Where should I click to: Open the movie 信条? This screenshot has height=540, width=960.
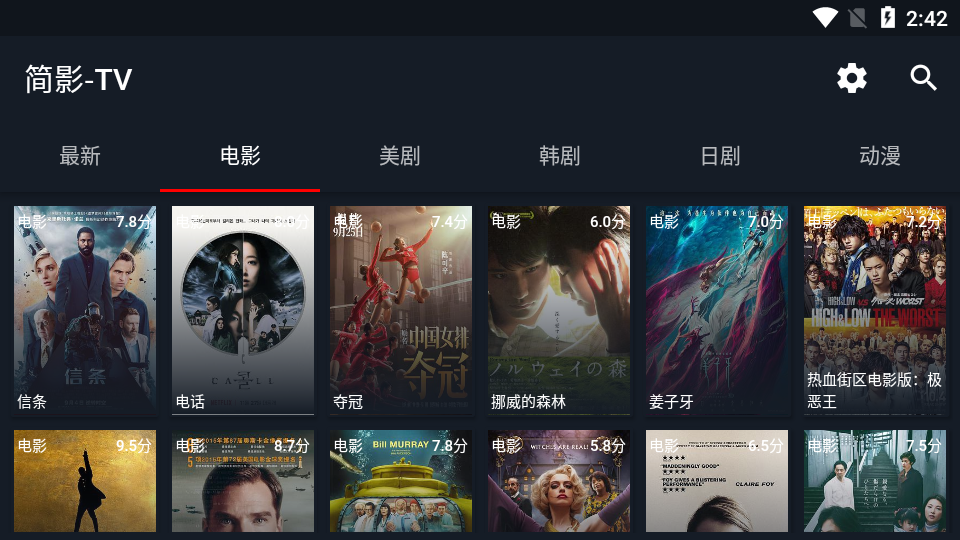(x=85, y=310)
